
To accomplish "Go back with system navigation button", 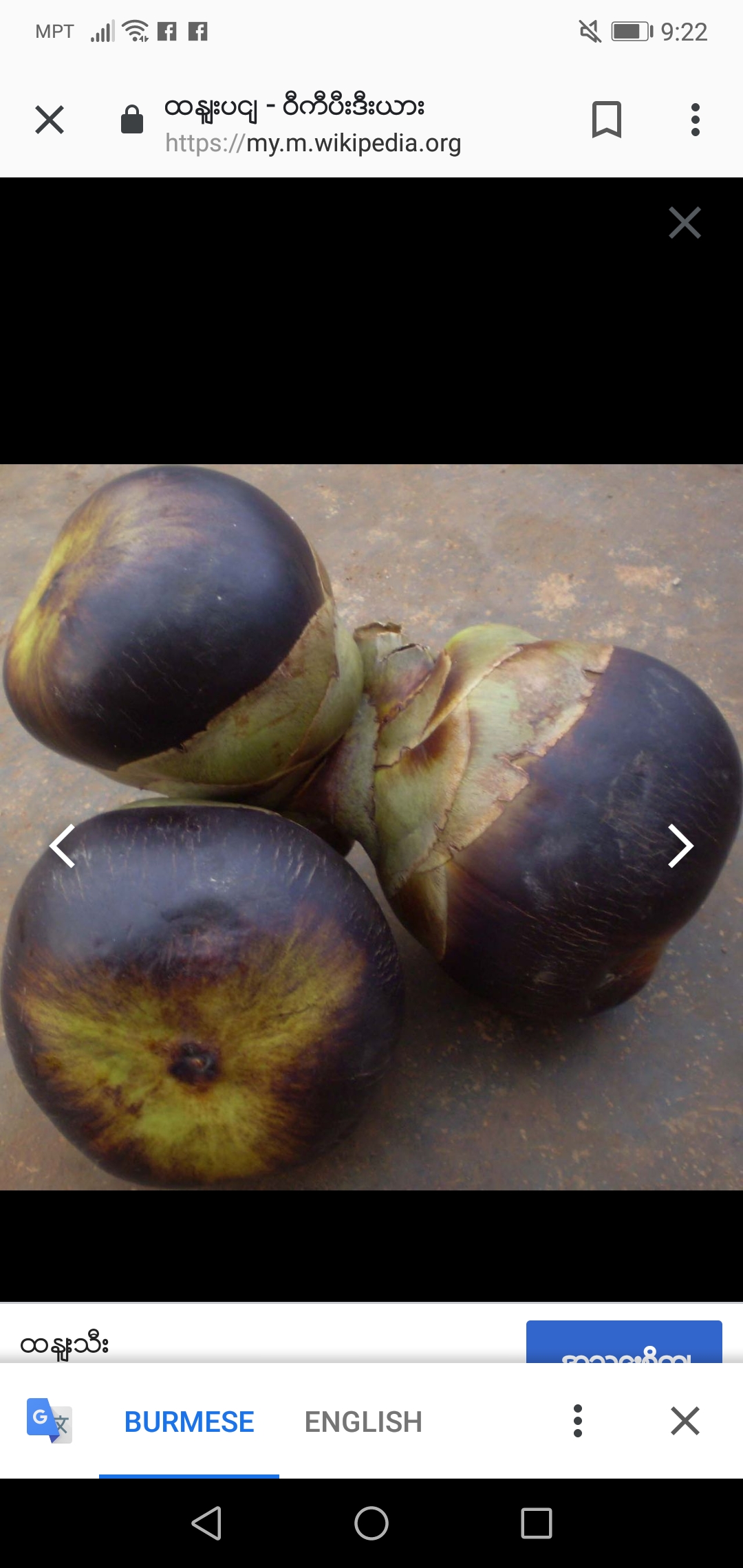I will pos(206,1523).
